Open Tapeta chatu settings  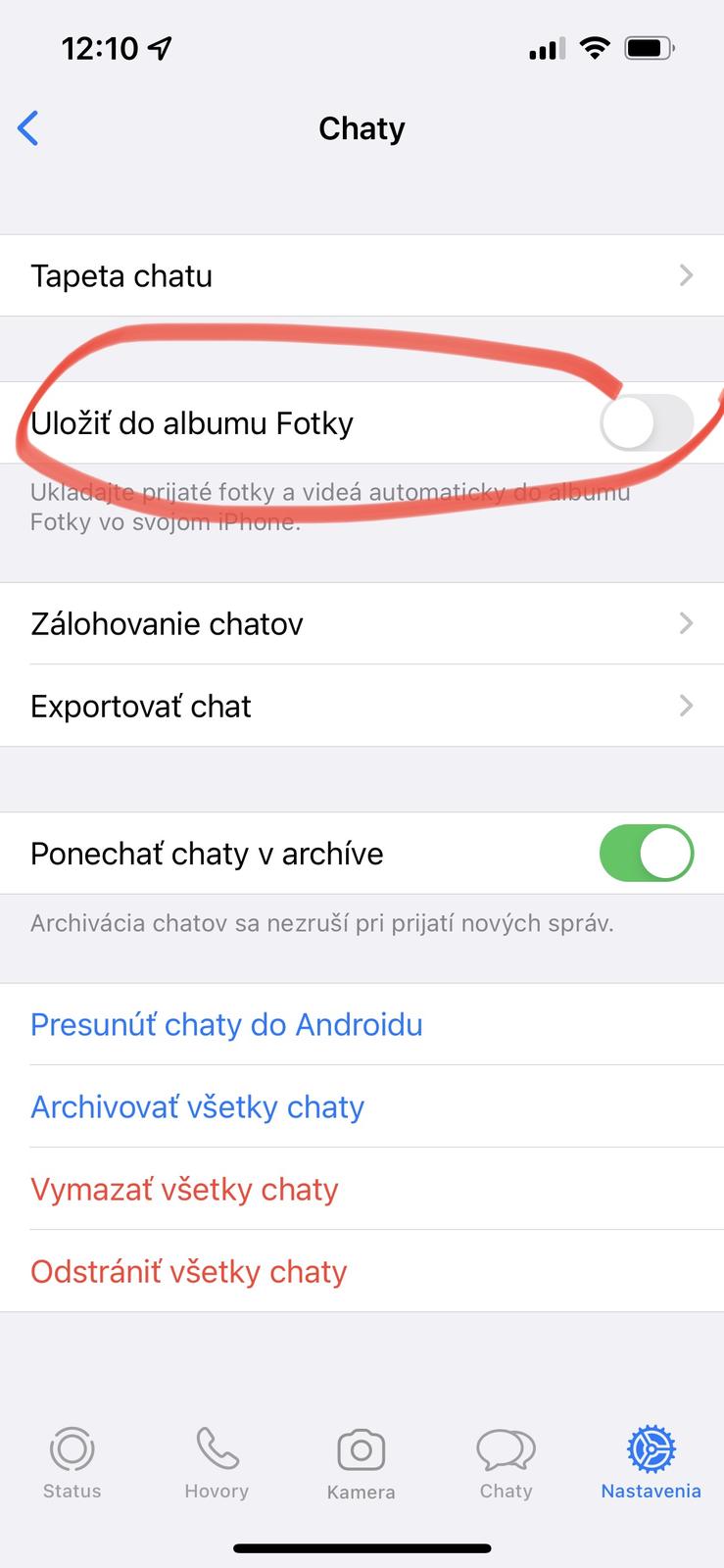[362, 275]
